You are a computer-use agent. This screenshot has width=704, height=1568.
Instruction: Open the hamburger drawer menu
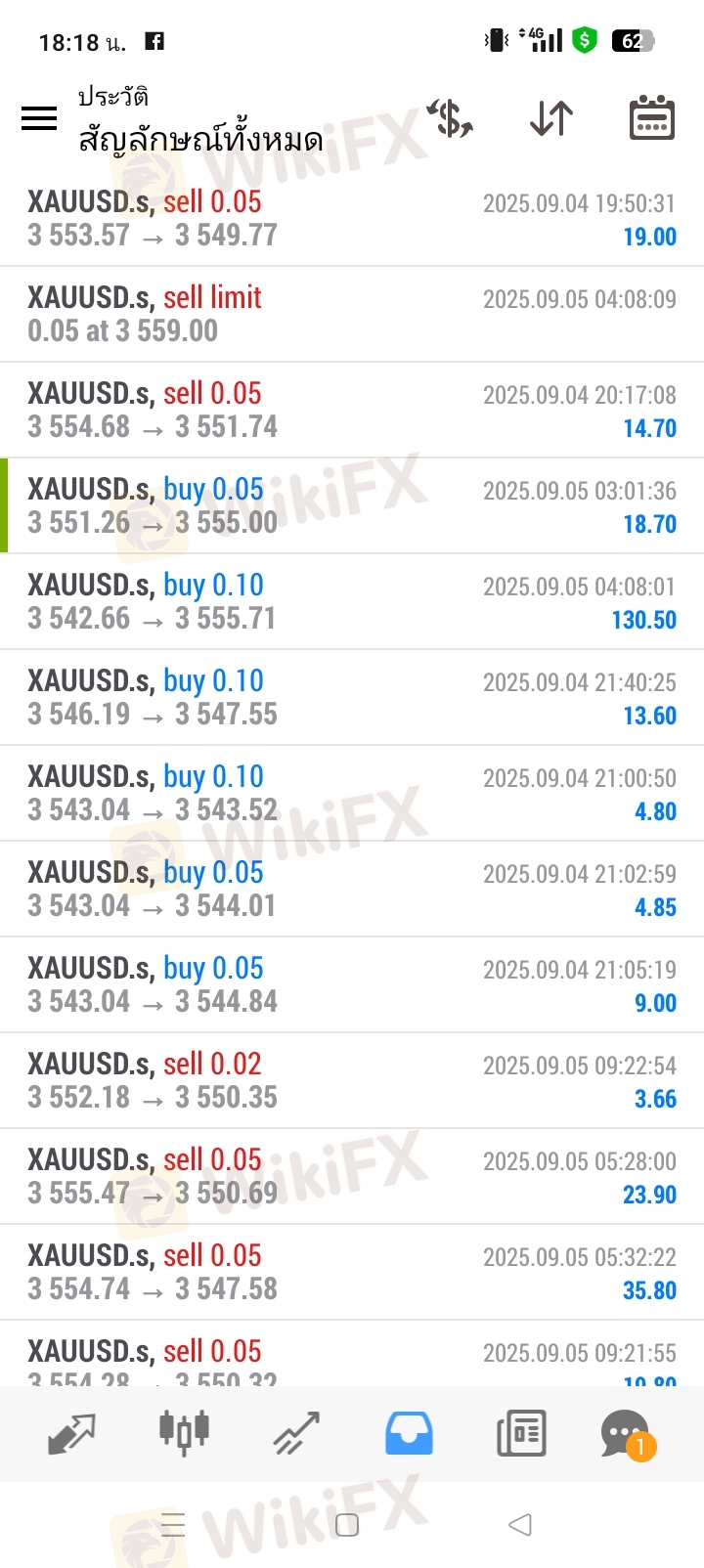39,118
